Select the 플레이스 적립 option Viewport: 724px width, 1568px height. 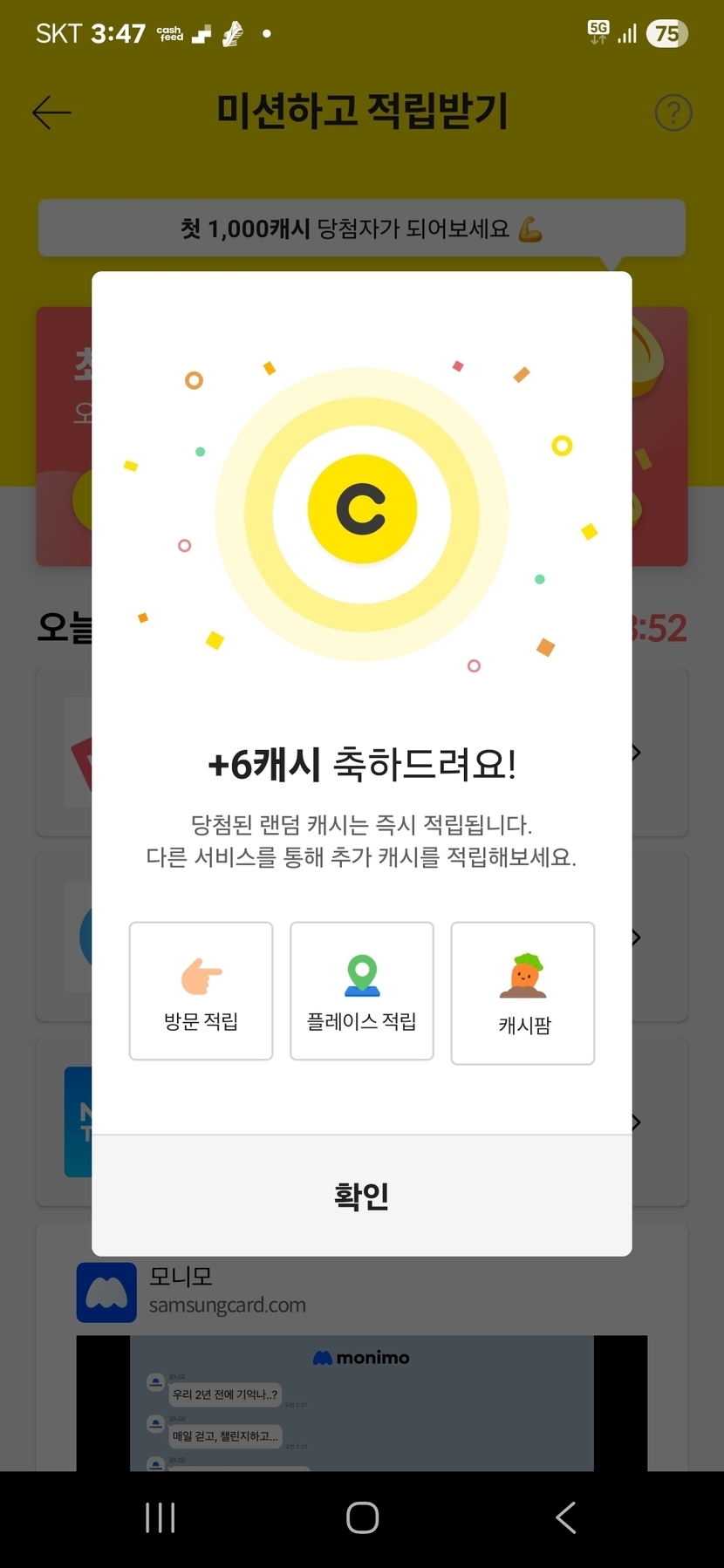click(361, 991)
